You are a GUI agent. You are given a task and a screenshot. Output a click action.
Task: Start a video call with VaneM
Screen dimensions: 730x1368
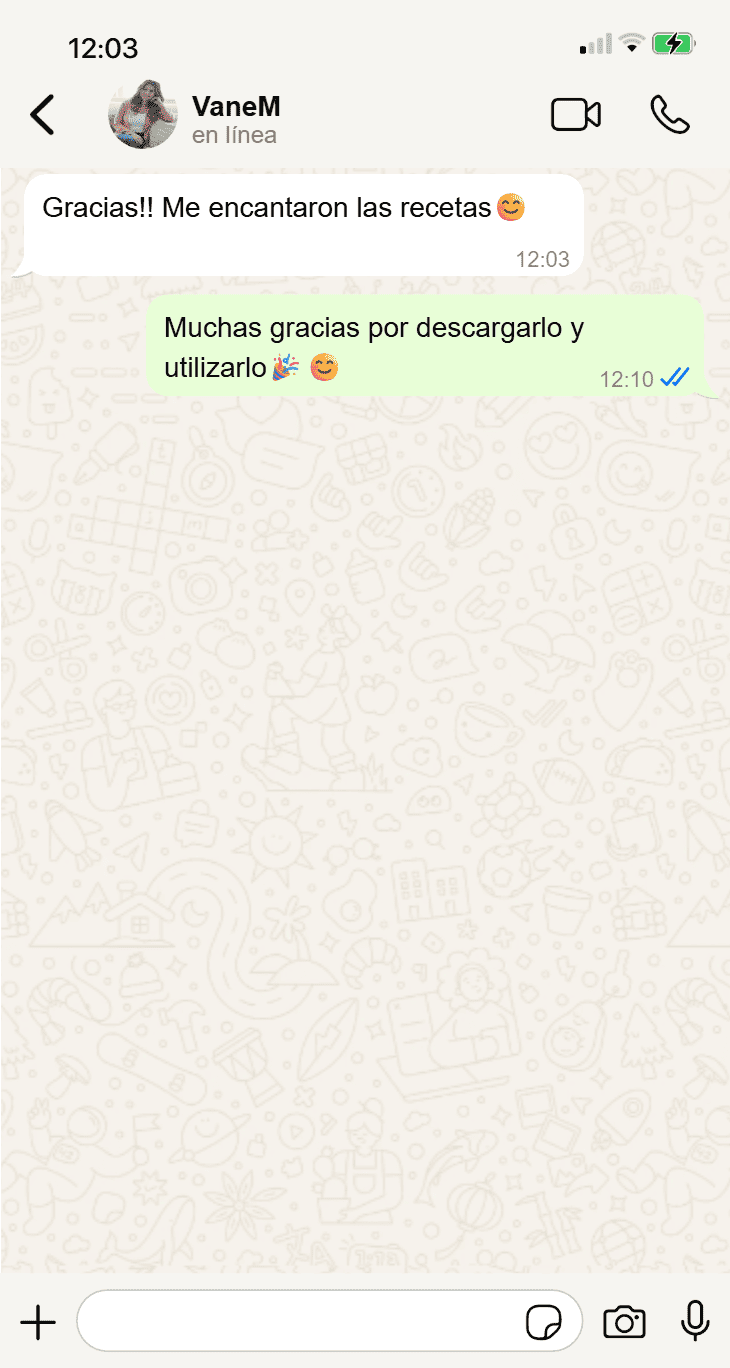(576, 115)
